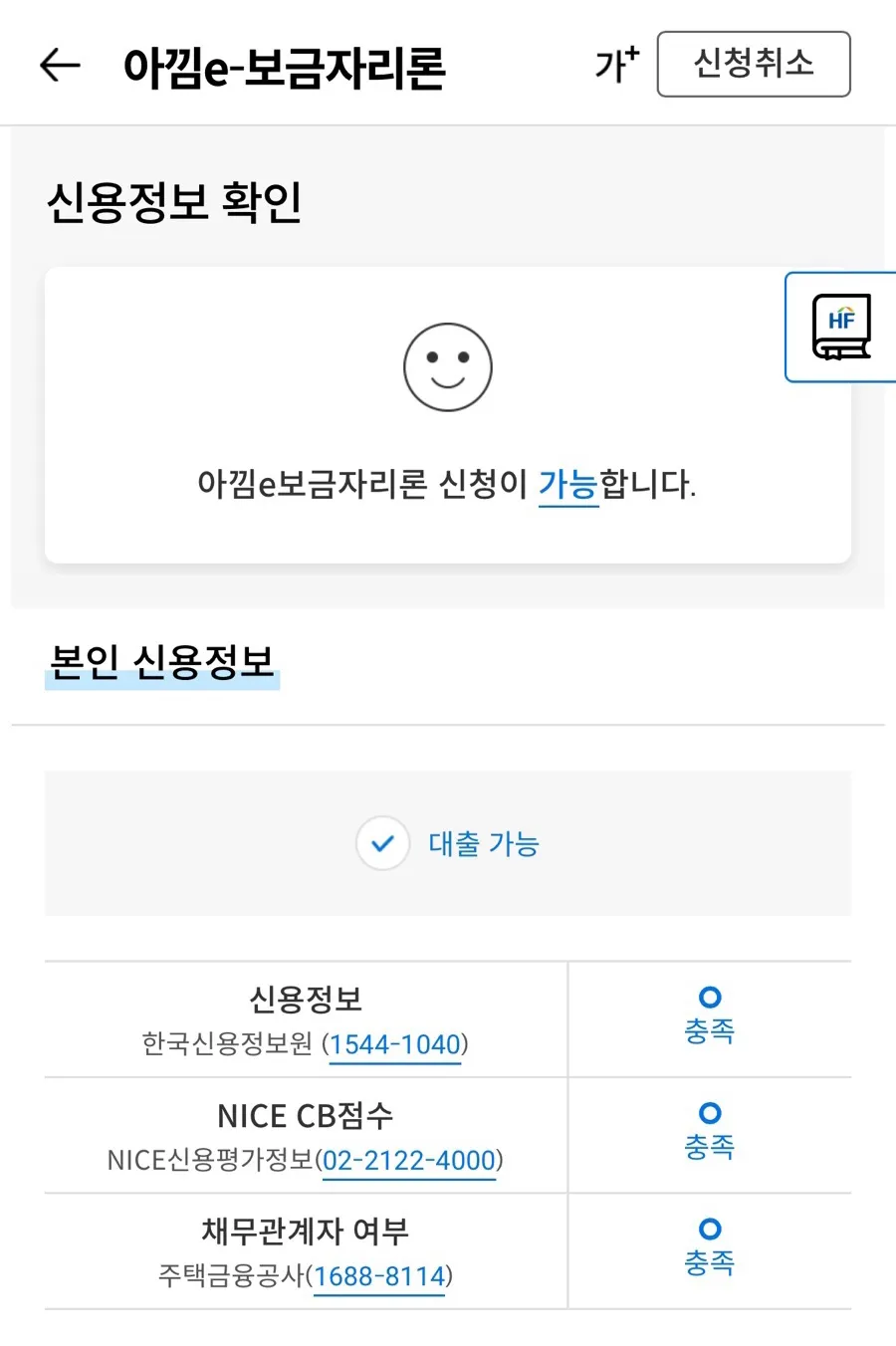This screenshot has width=896, height=1346.
Task: Go back using the arrow icon
Action: coord(60,66)
